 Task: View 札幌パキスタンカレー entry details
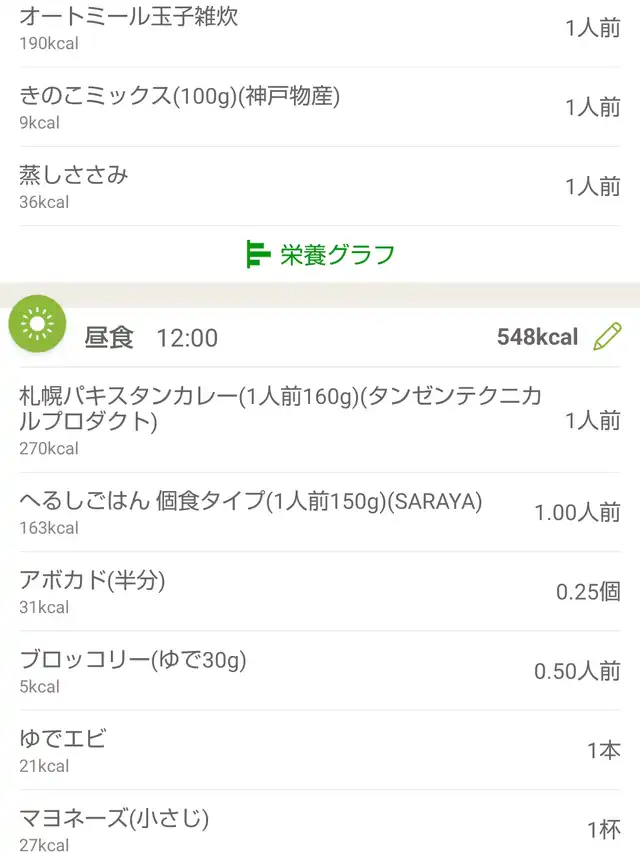point(320,420)
